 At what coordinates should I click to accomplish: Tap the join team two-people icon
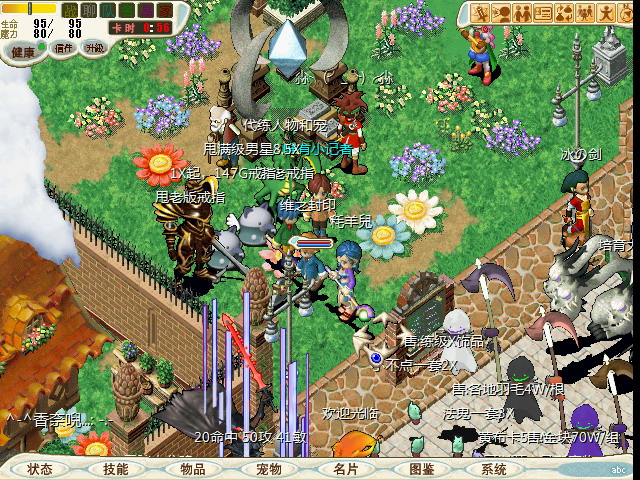pos(523,13)
